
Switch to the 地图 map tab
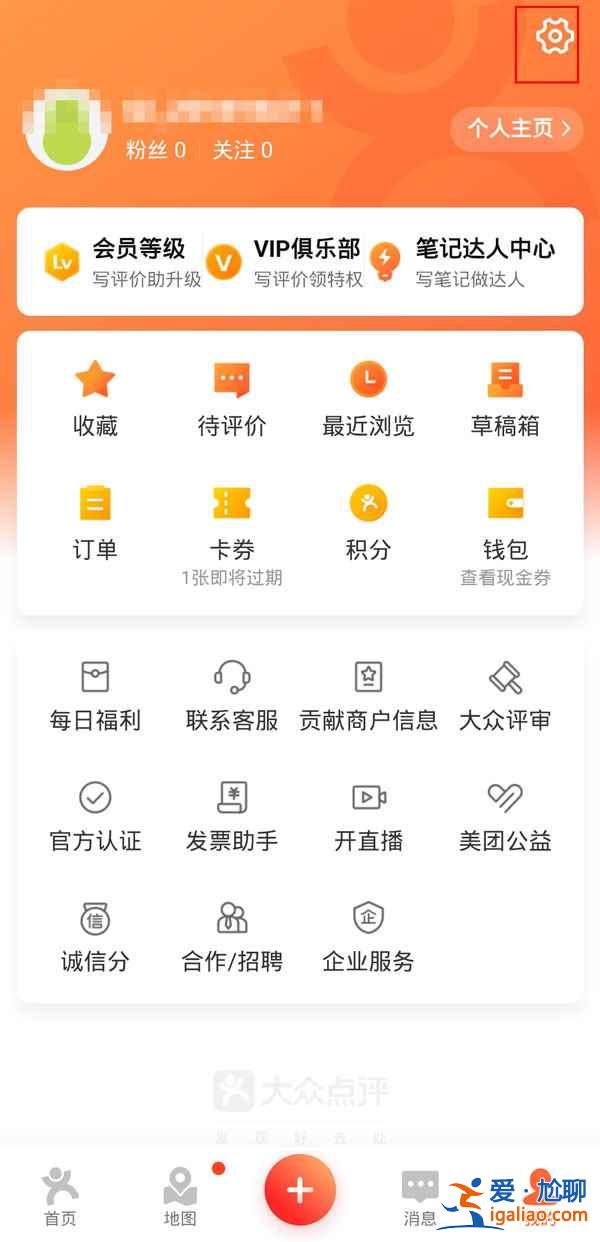coord(180,1196)
